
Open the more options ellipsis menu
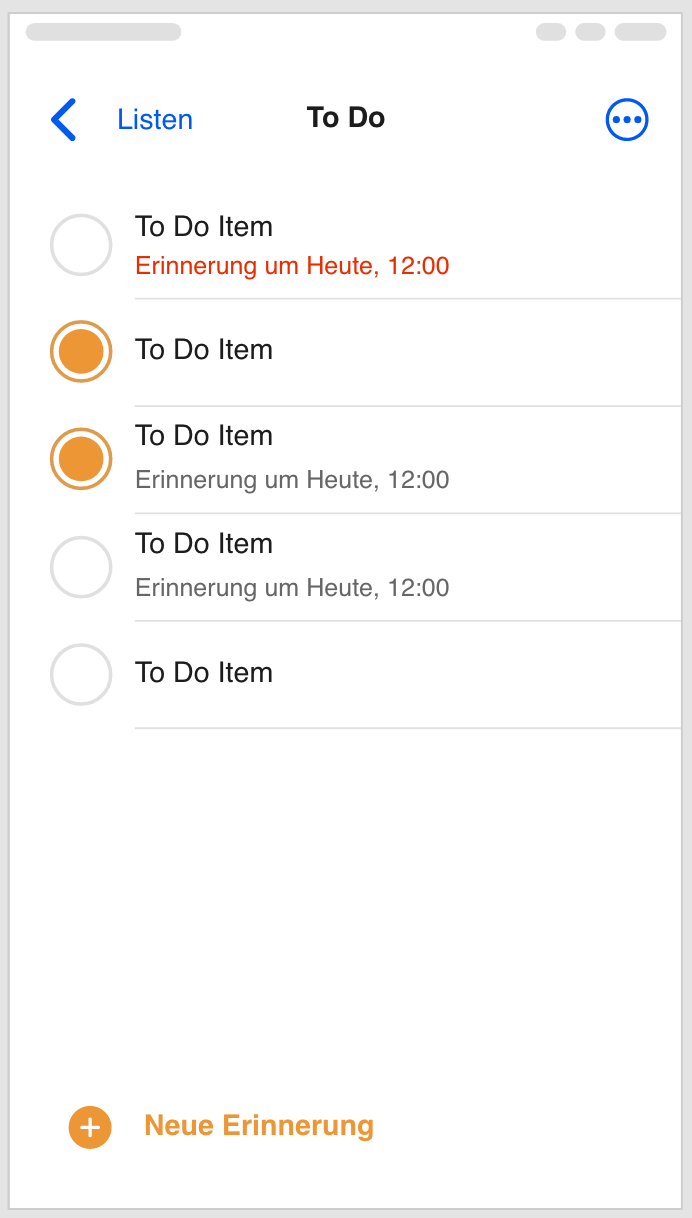pyautogui.click(x=627, y=120)
